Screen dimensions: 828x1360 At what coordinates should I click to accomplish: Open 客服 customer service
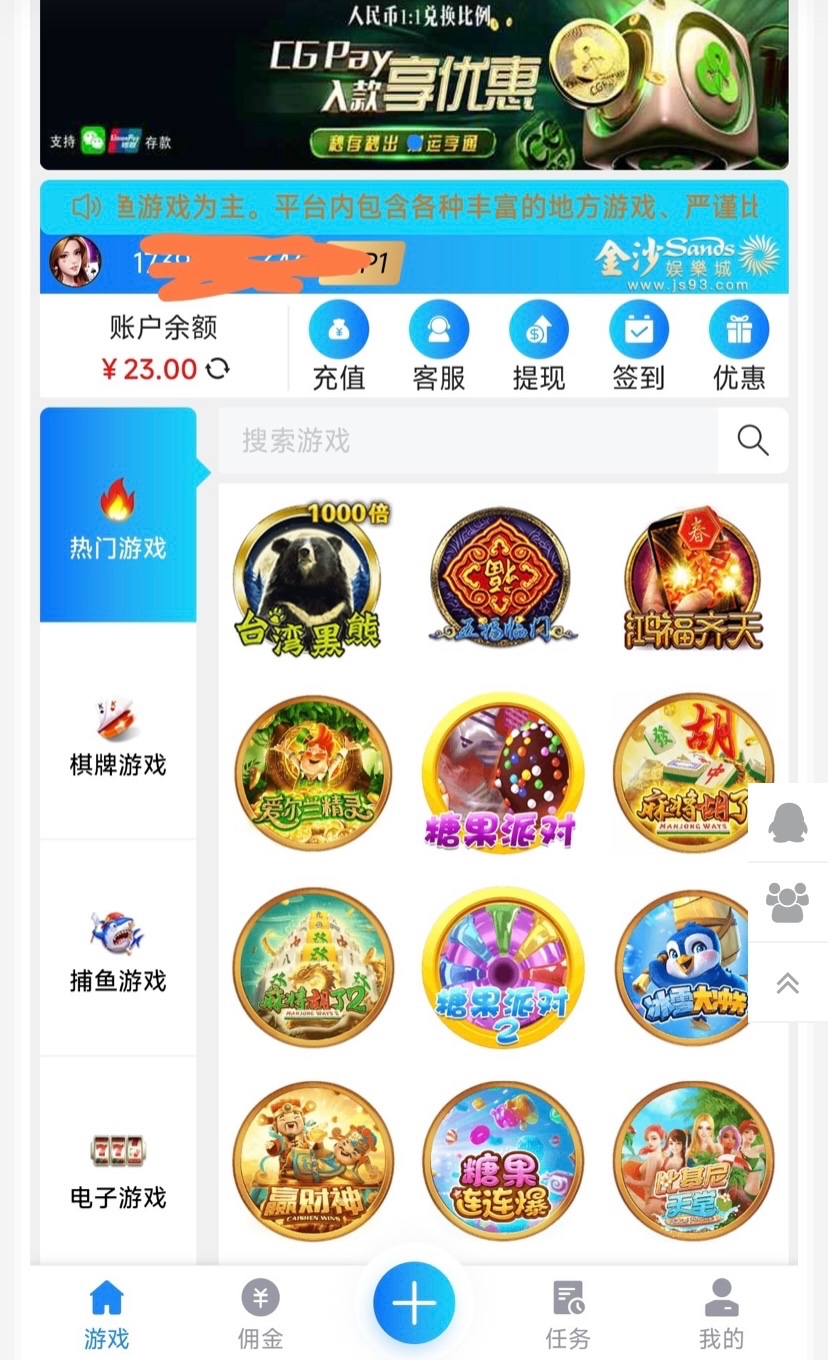coord(439,347)
